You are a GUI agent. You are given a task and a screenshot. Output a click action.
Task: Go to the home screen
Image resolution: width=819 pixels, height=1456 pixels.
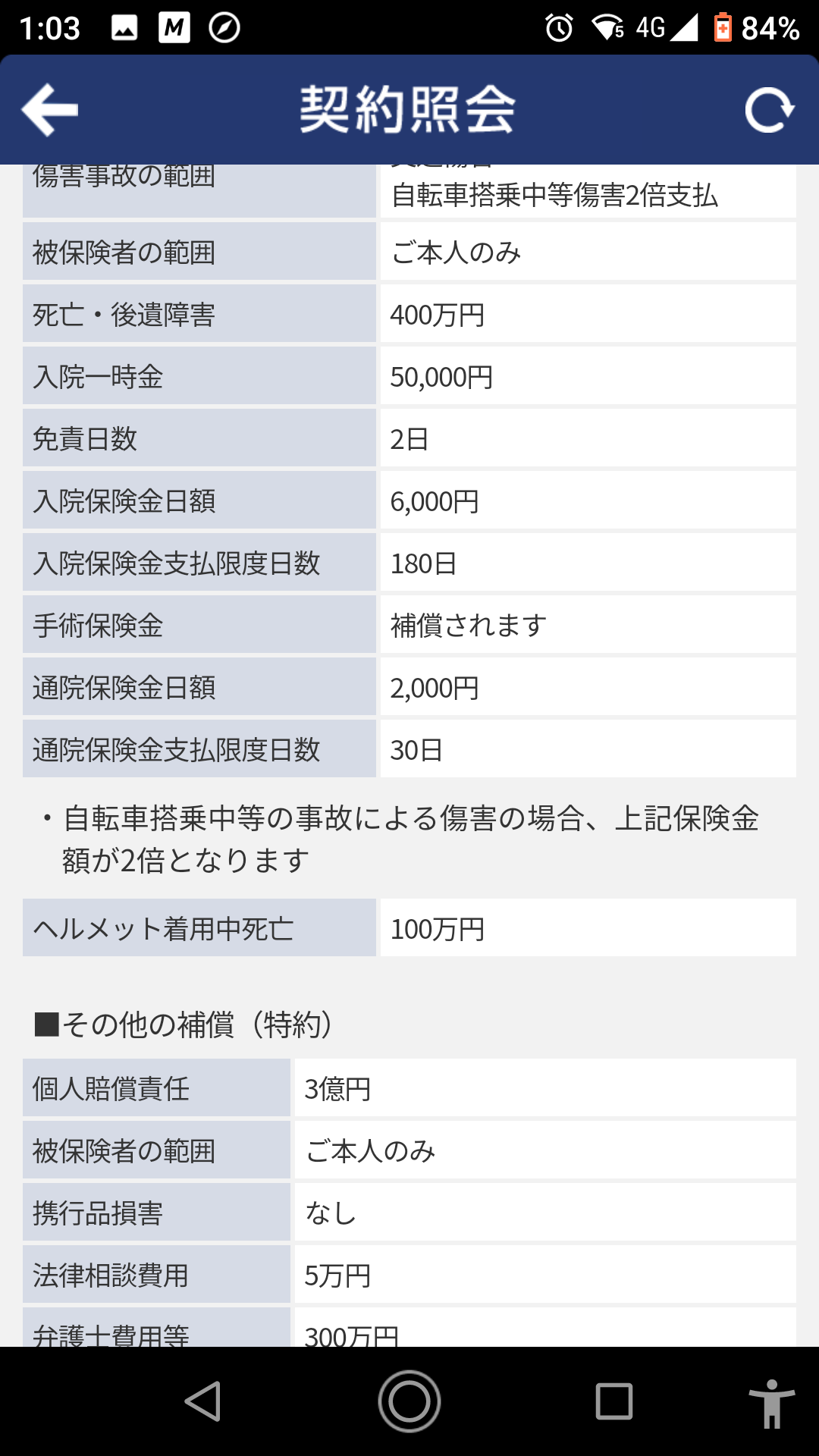[409, 1401]
